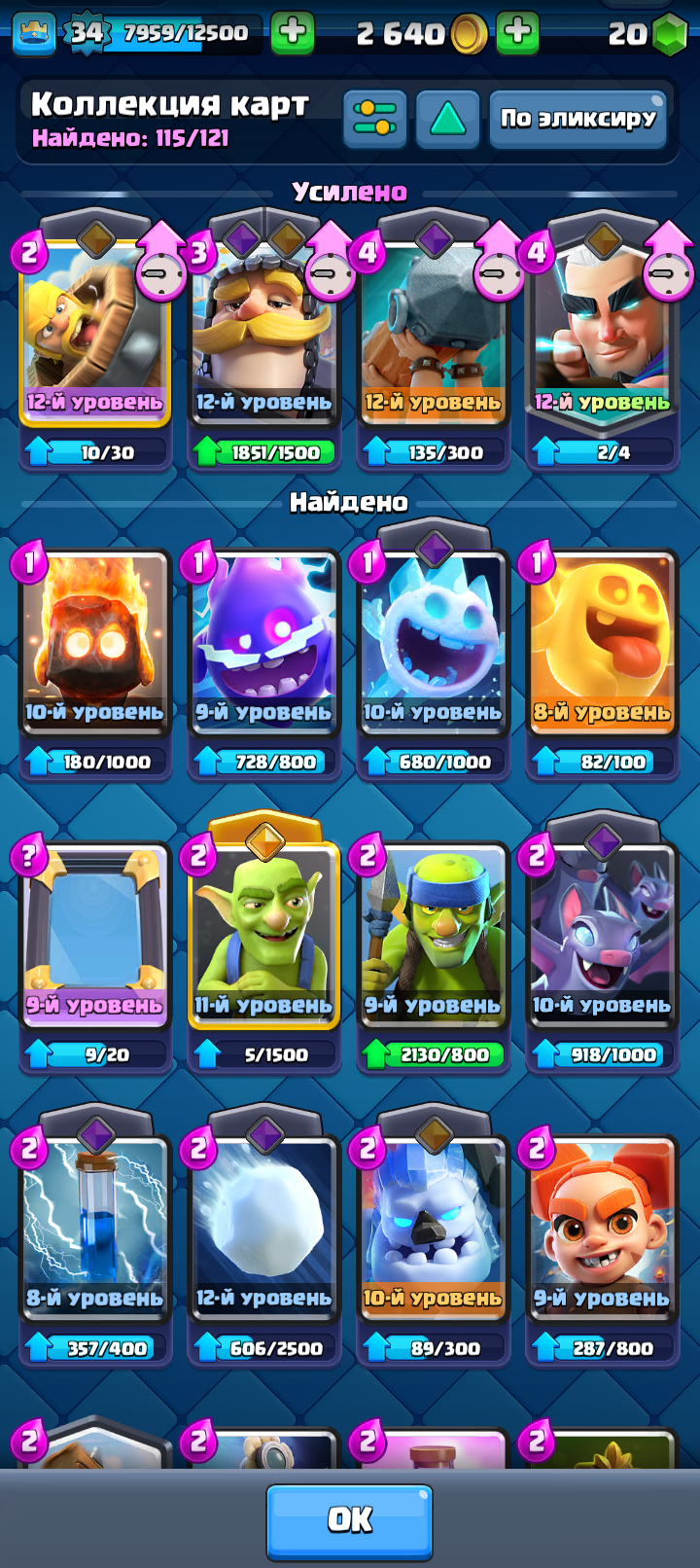This screenshot has height=1568, width=700.
Task: Tap the green elixir triangle icon
Action: (446, 119)
